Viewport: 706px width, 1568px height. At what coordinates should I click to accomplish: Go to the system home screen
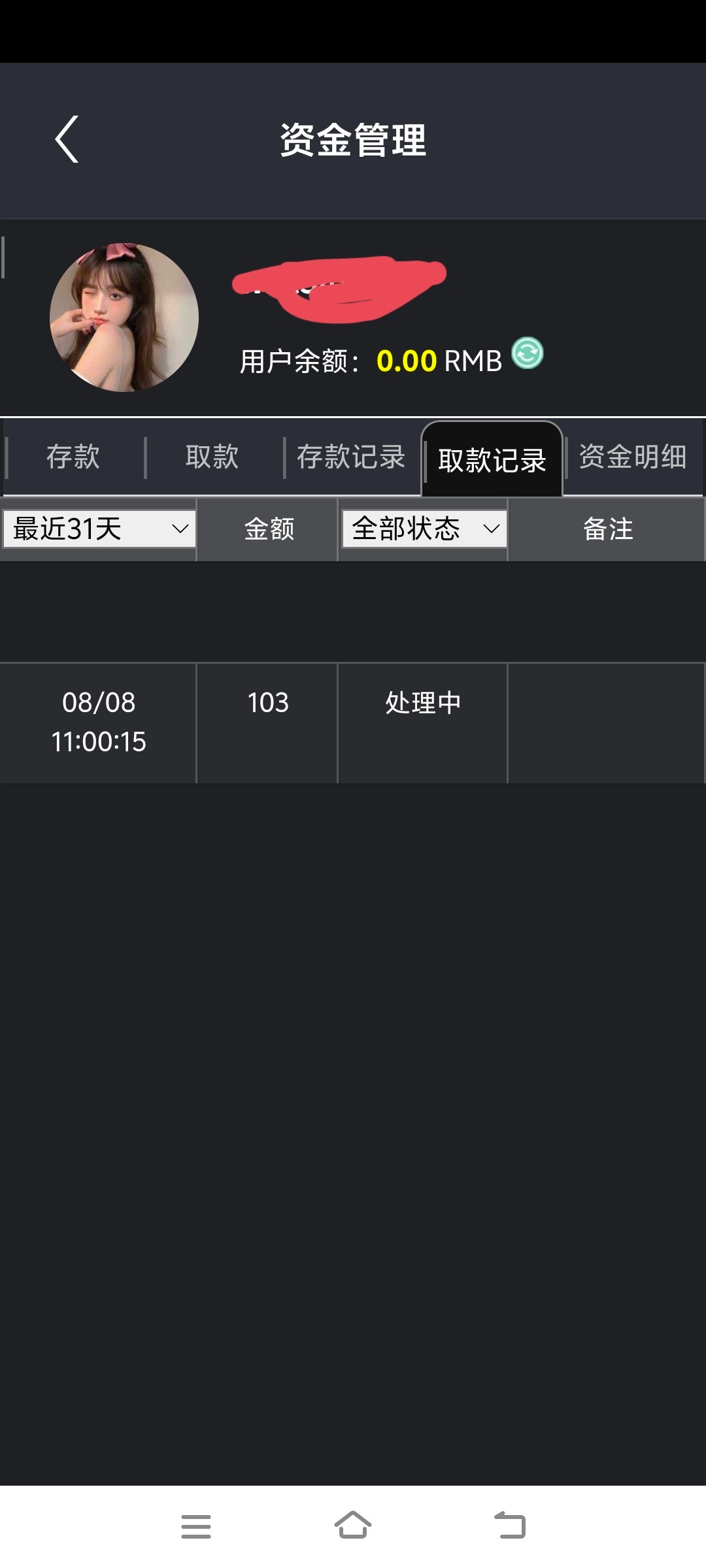point(353,1526)
